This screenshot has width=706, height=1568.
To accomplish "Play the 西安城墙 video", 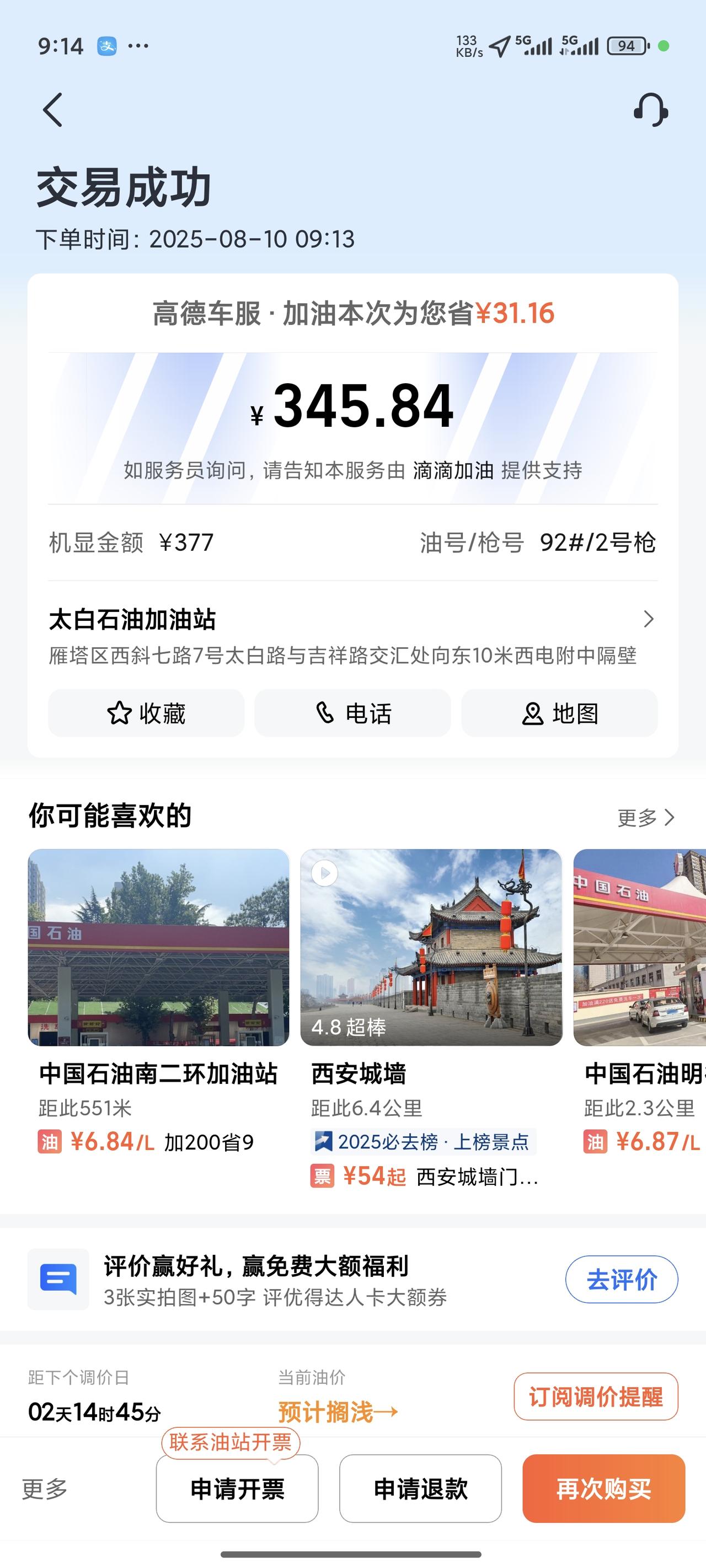I will point(327,872).
